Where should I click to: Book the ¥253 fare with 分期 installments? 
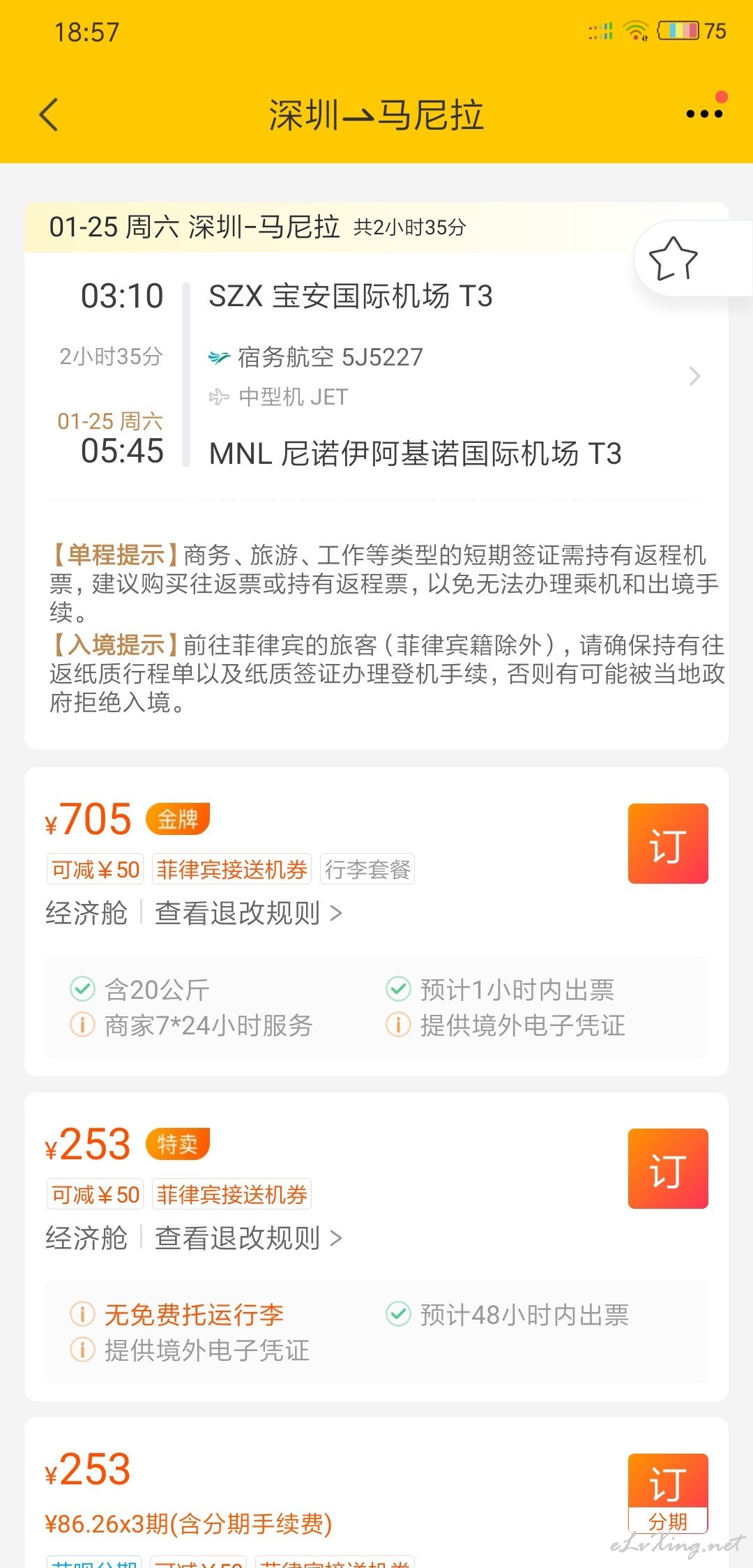668,1493
